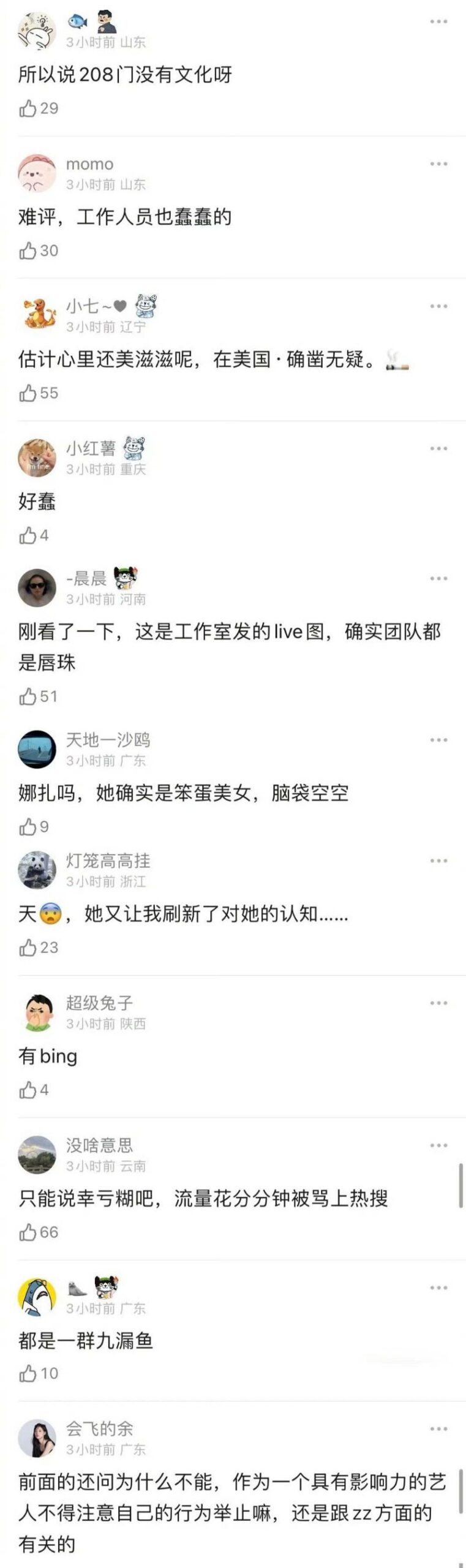Like 小红薯's "好蠢" comment
The width and height of the screenshot is (466, 1568).
(28, 536)
